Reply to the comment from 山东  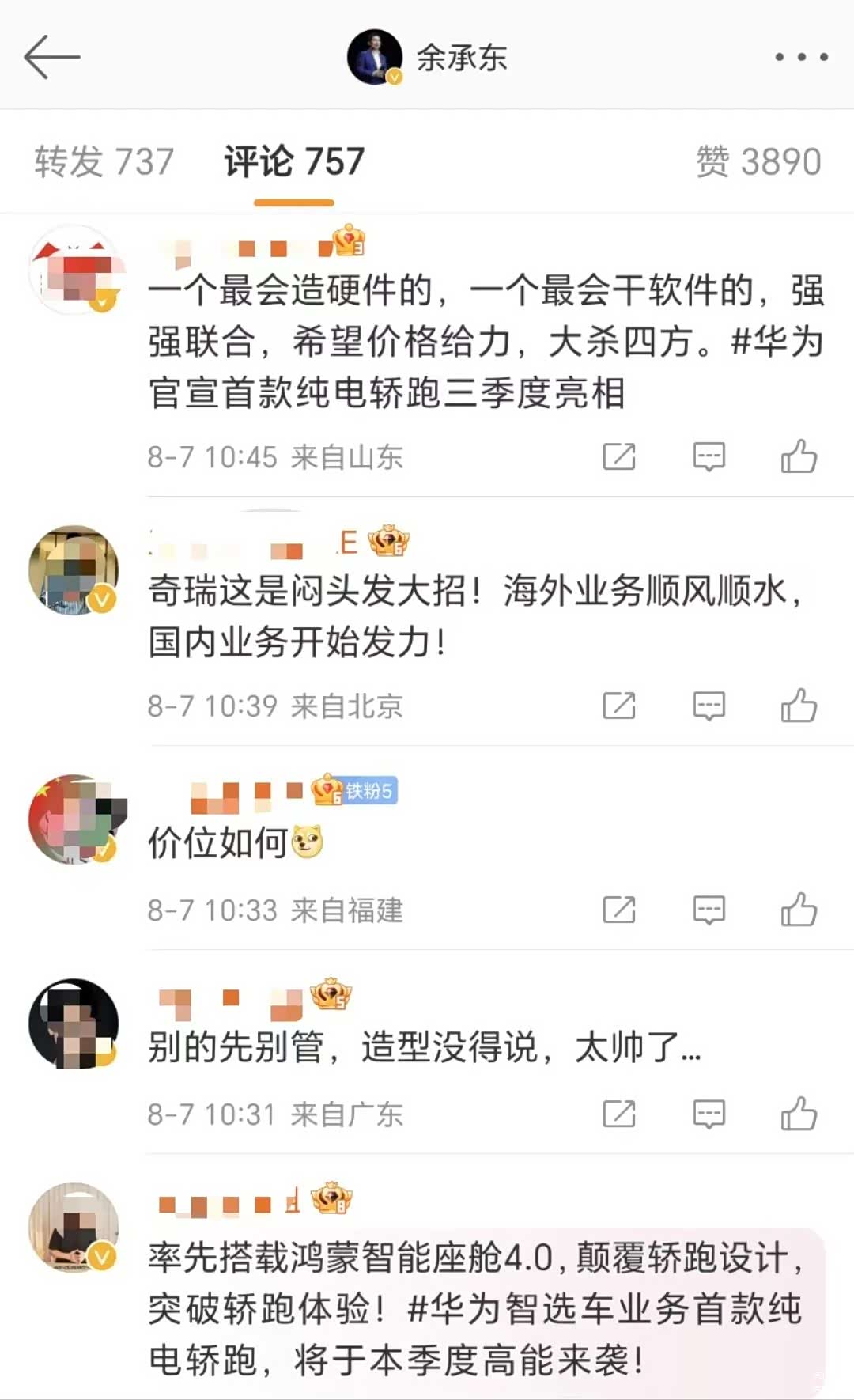pos(709,456)
